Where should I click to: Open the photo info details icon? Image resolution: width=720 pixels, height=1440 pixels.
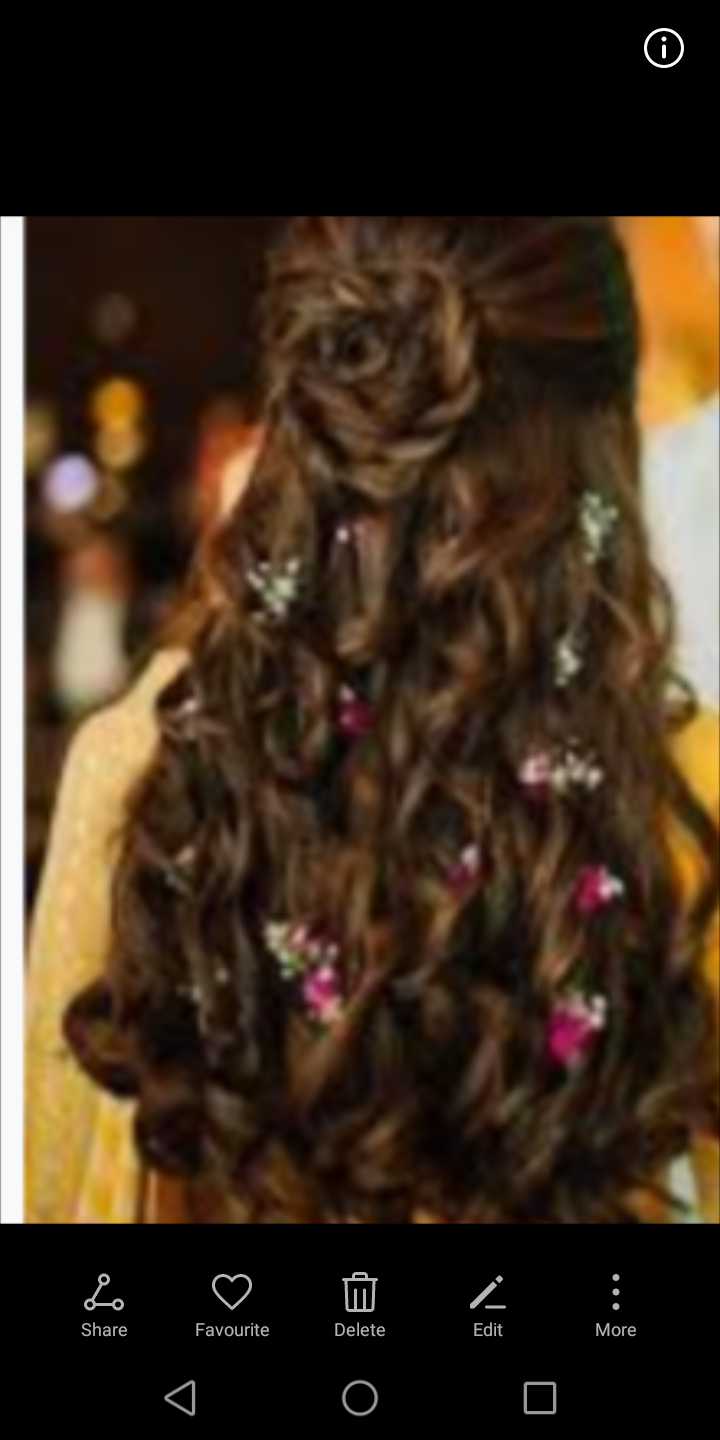point(663,48)
